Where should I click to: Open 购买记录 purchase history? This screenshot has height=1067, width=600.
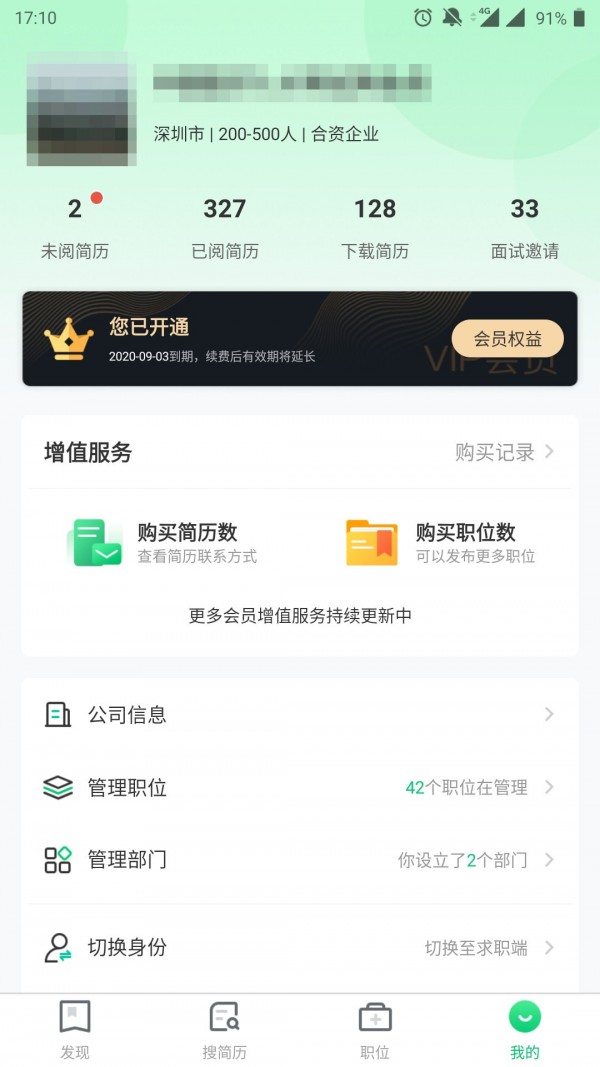click(x=504, y=452)
